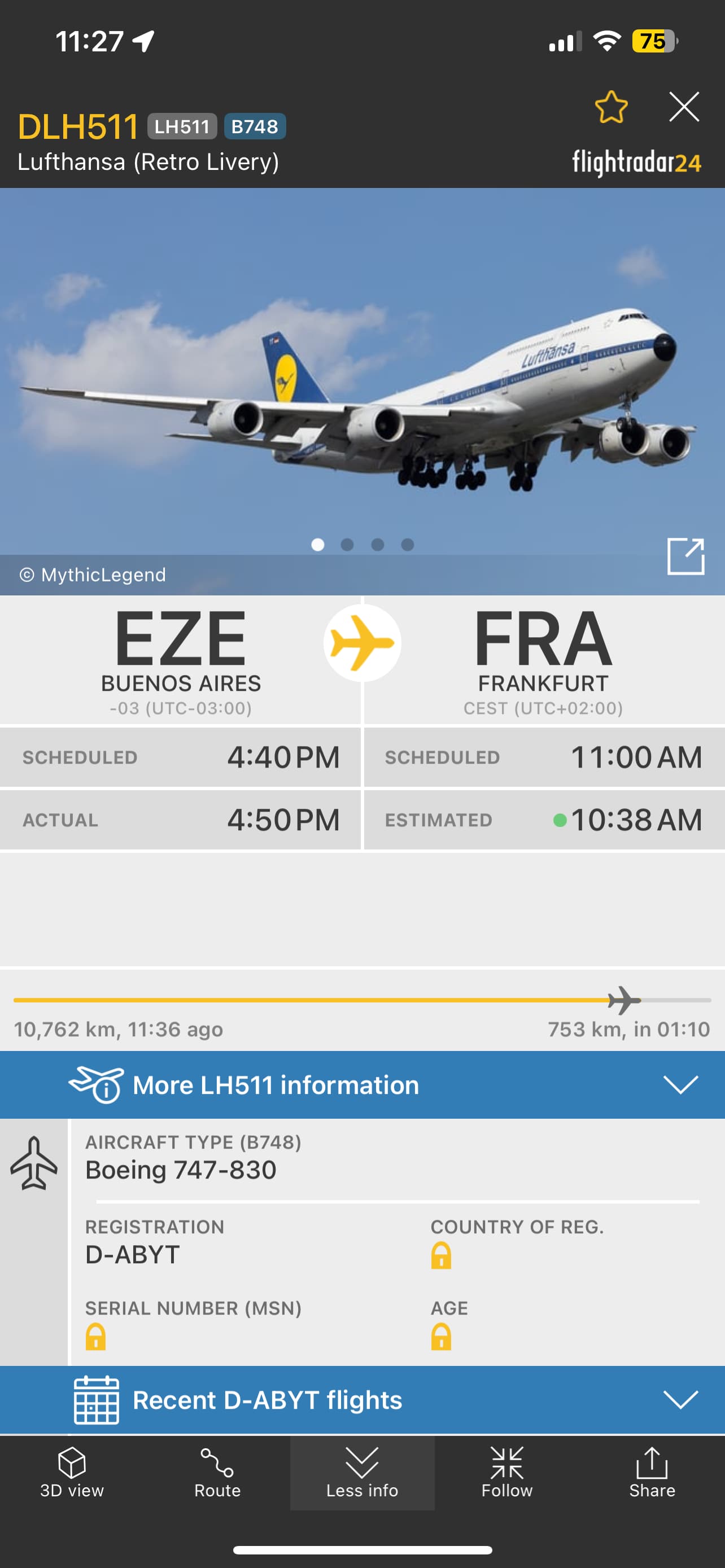Unlock the aircraft Age info
Screen dimensions: 725x1568
441,1337
